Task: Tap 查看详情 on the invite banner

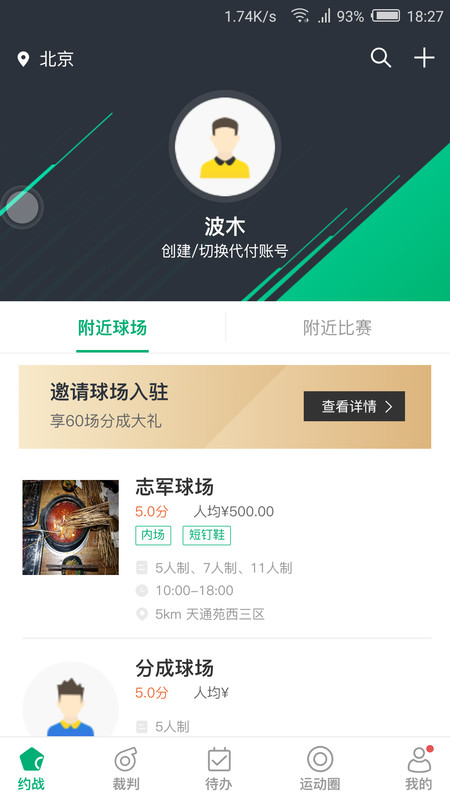Action: coord(354,406)
